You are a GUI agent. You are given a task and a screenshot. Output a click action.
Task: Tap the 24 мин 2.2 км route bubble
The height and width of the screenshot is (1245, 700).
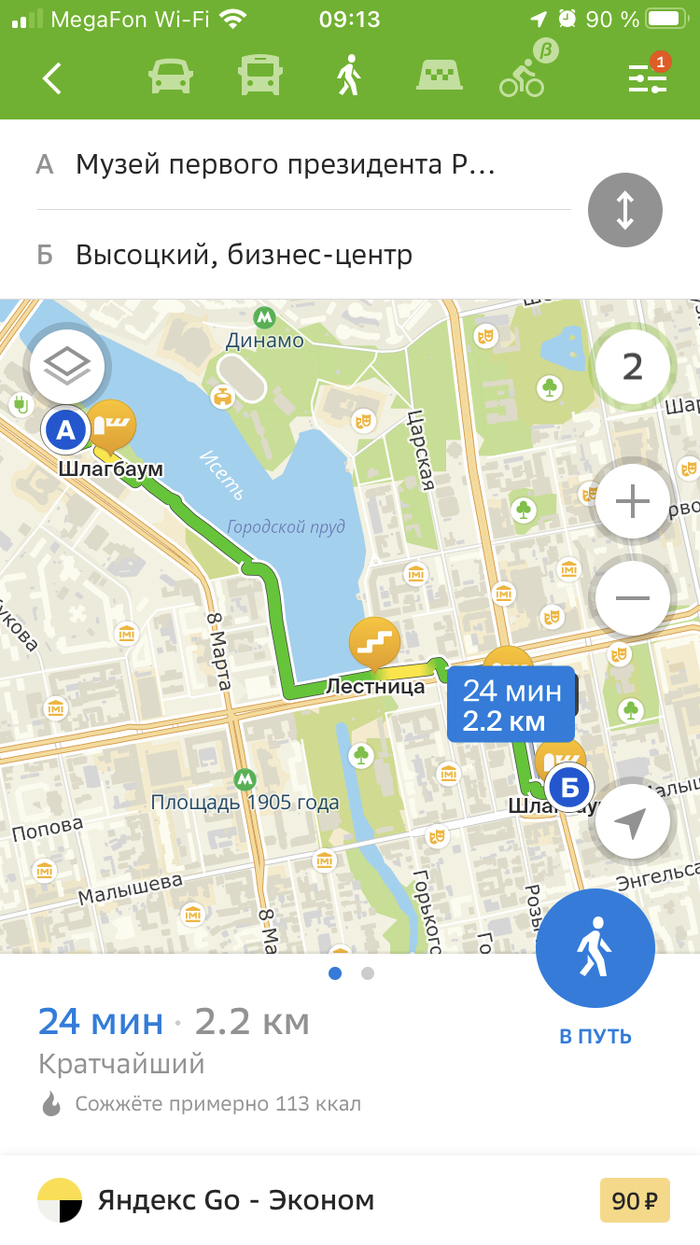(510, 704)
